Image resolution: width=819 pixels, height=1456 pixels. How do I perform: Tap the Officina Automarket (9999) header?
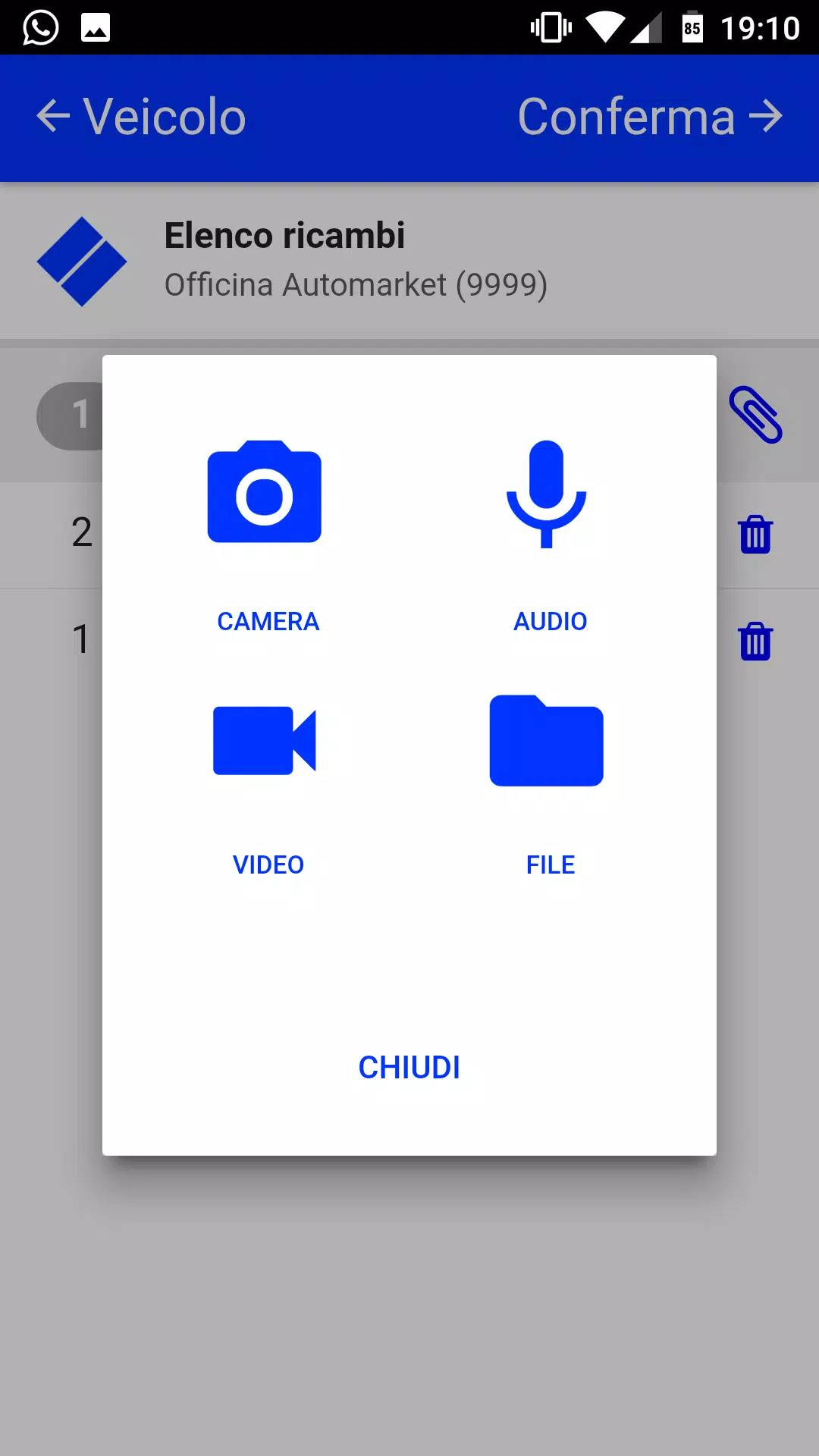tap(356, 286)
